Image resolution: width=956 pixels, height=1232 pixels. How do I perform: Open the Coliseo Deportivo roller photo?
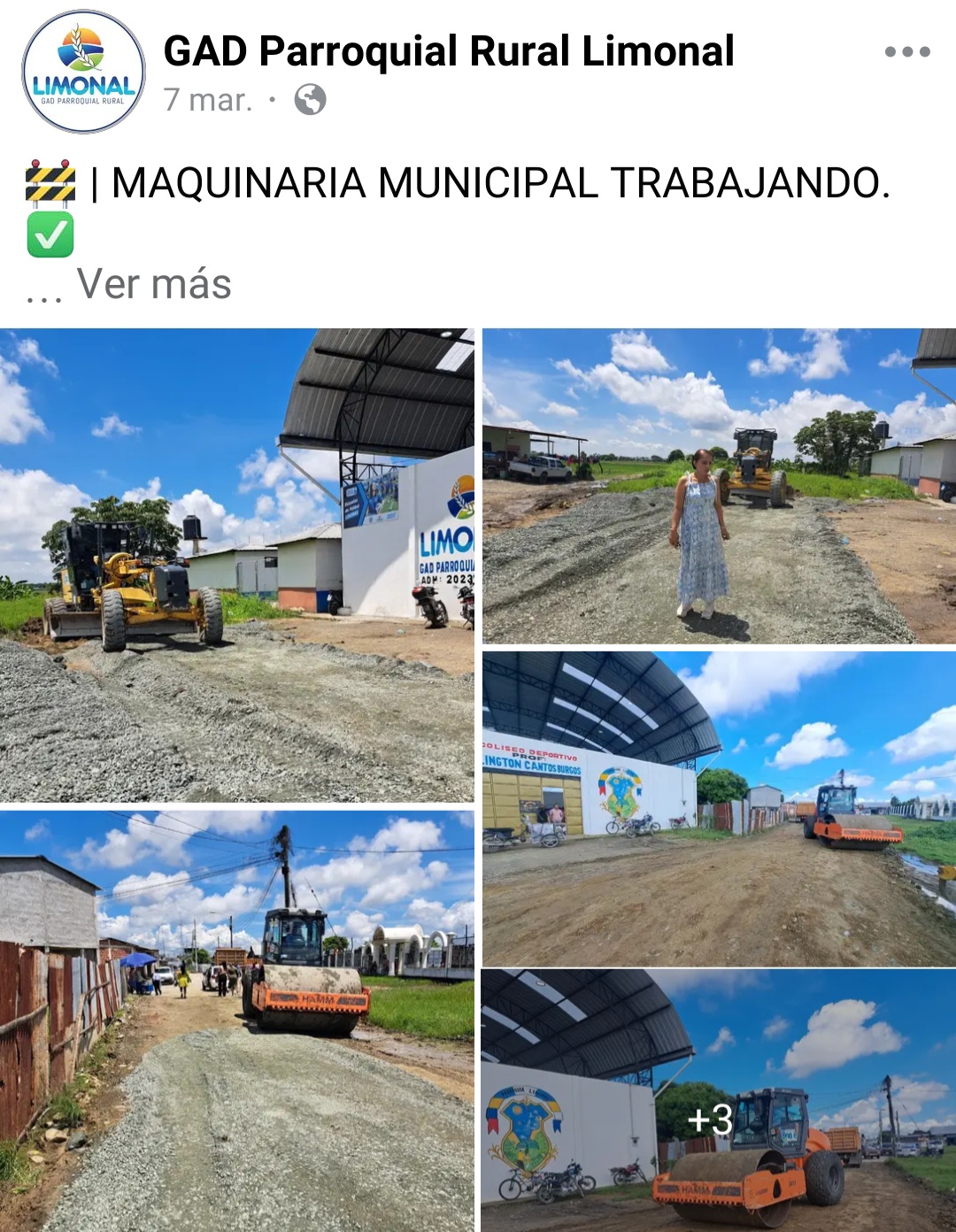pos(719,809)
